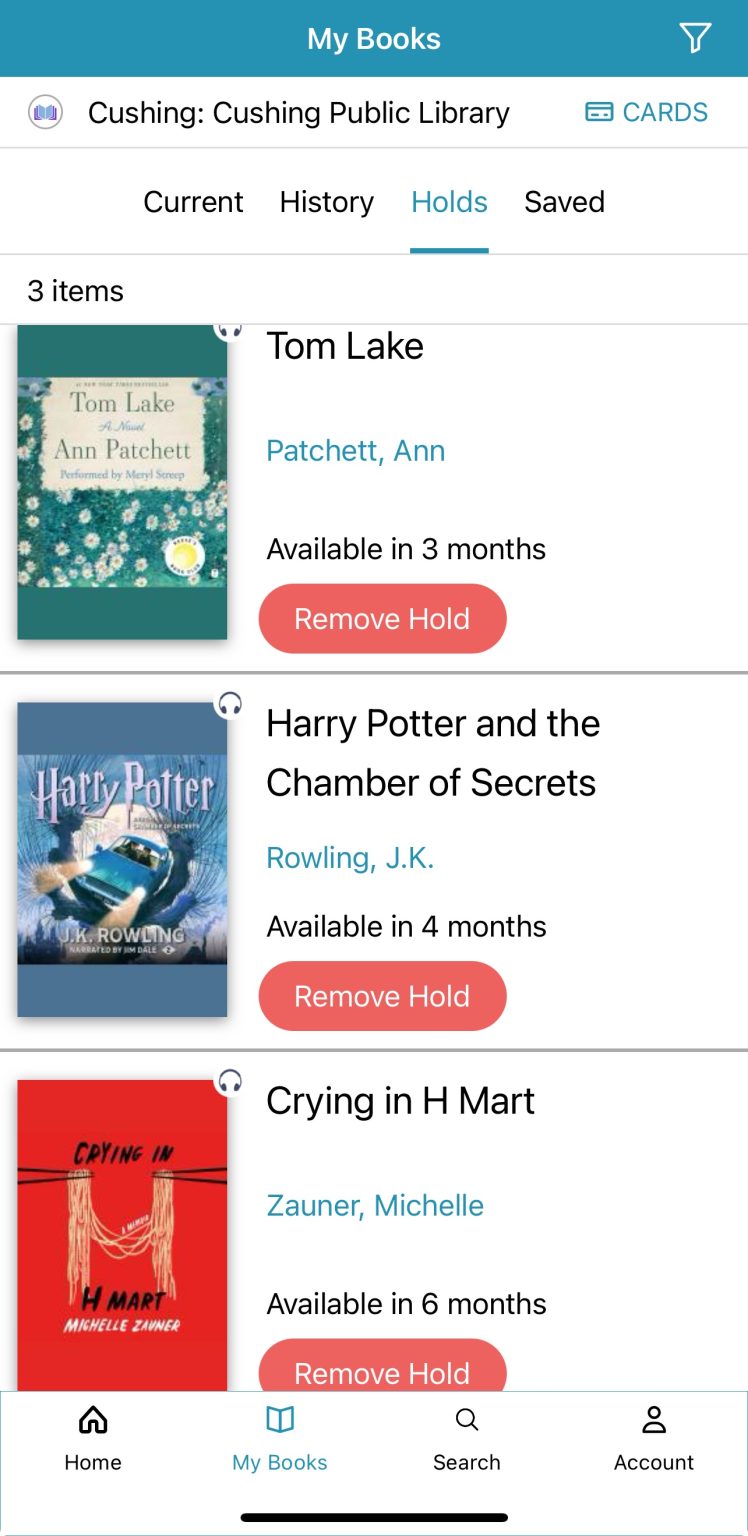Remove hold on Harry Potter audiobook

coord(382,996)
